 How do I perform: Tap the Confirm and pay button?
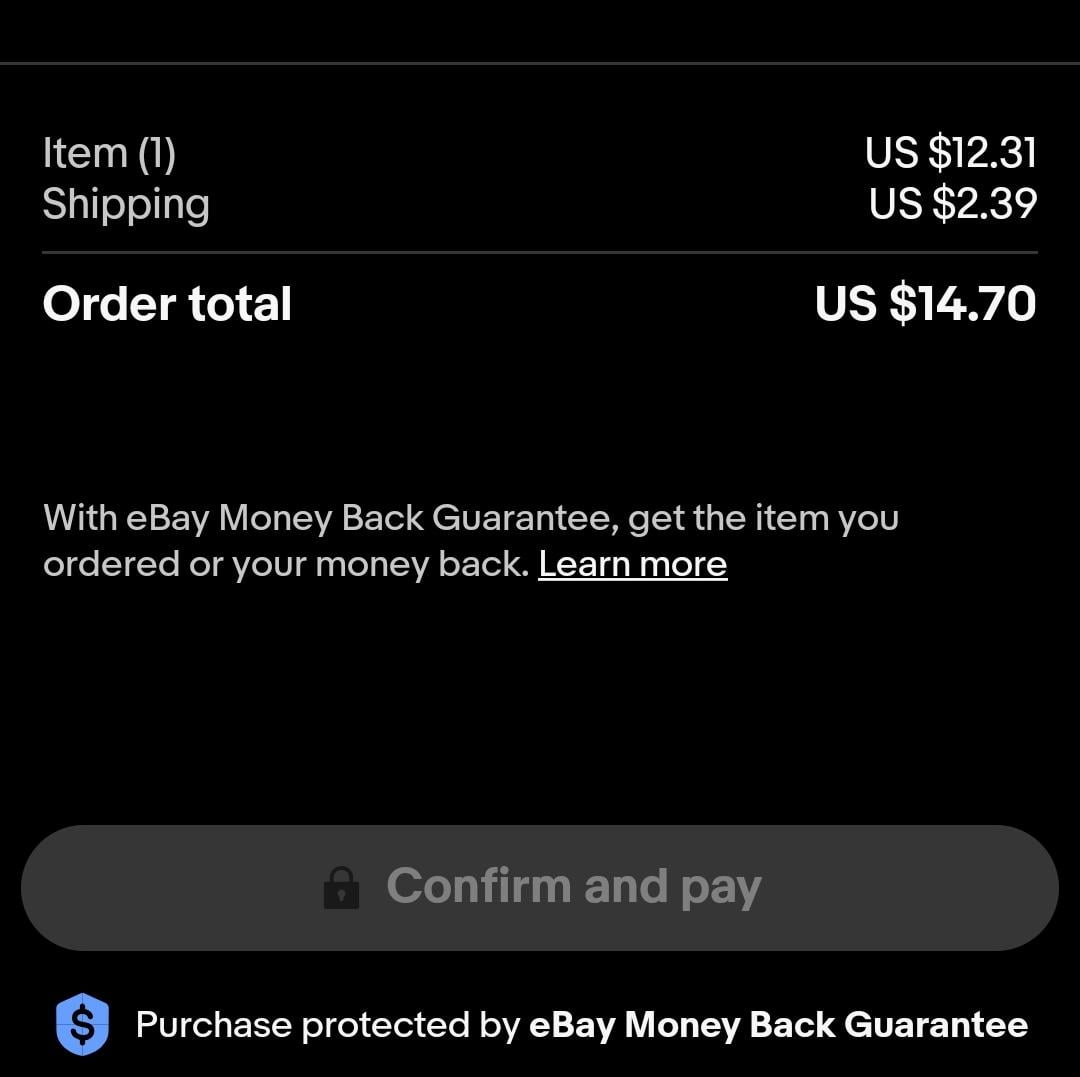(x=540, y=887)
